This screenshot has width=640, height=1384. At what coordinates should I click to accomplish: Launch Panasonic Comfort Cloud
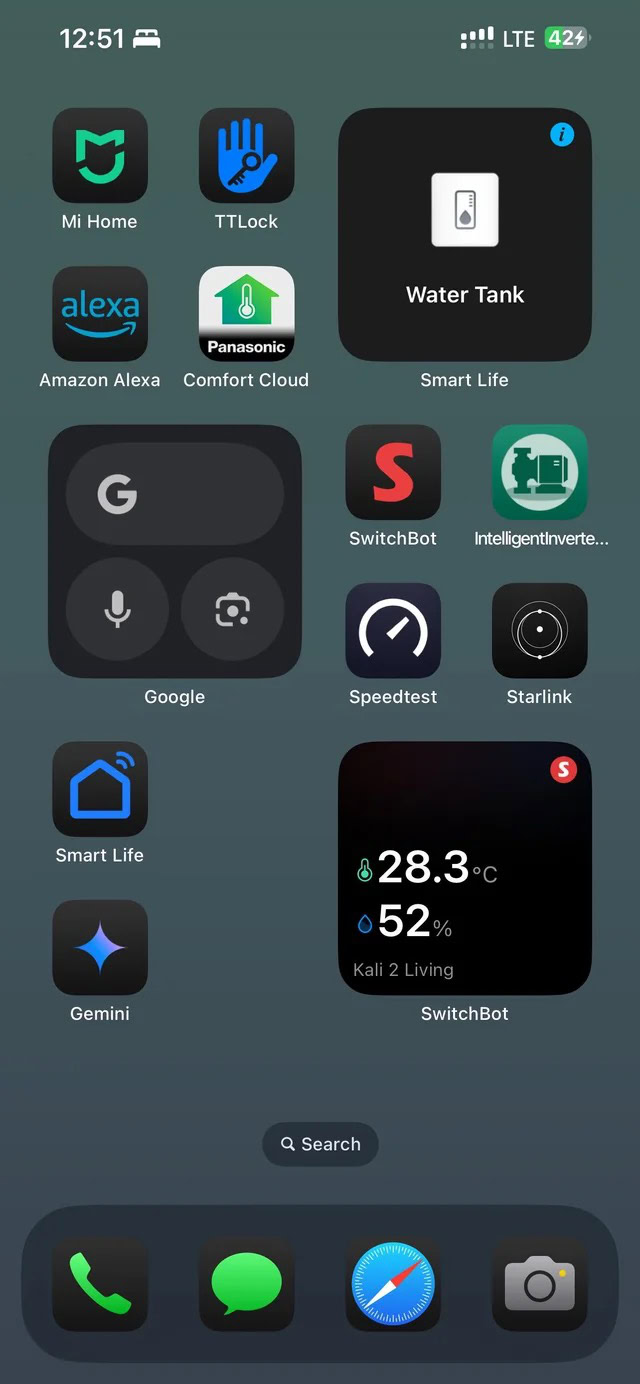pos(246,314)
